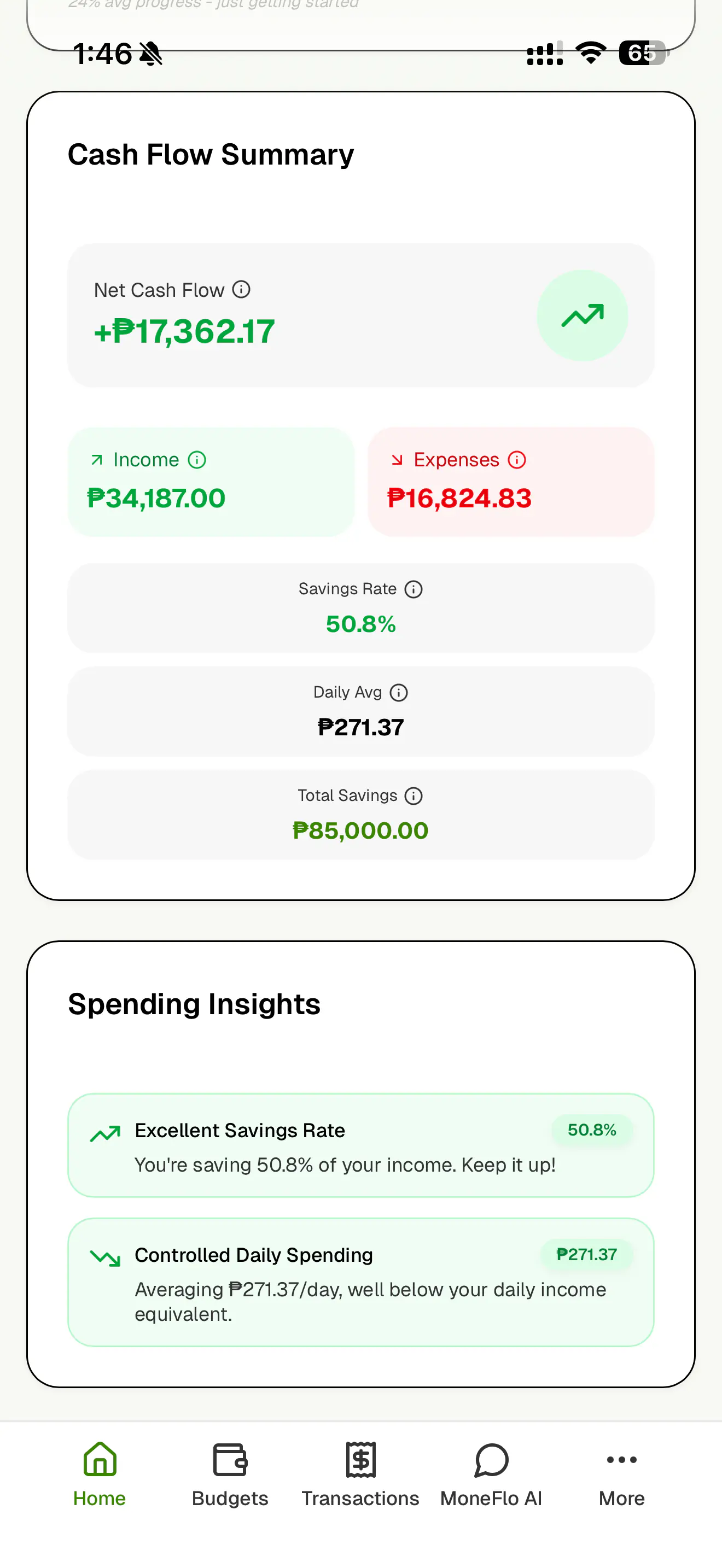Select the Expenses card showing ₱16,824.83
The image size is (722, 1568).
pos(511,482)
